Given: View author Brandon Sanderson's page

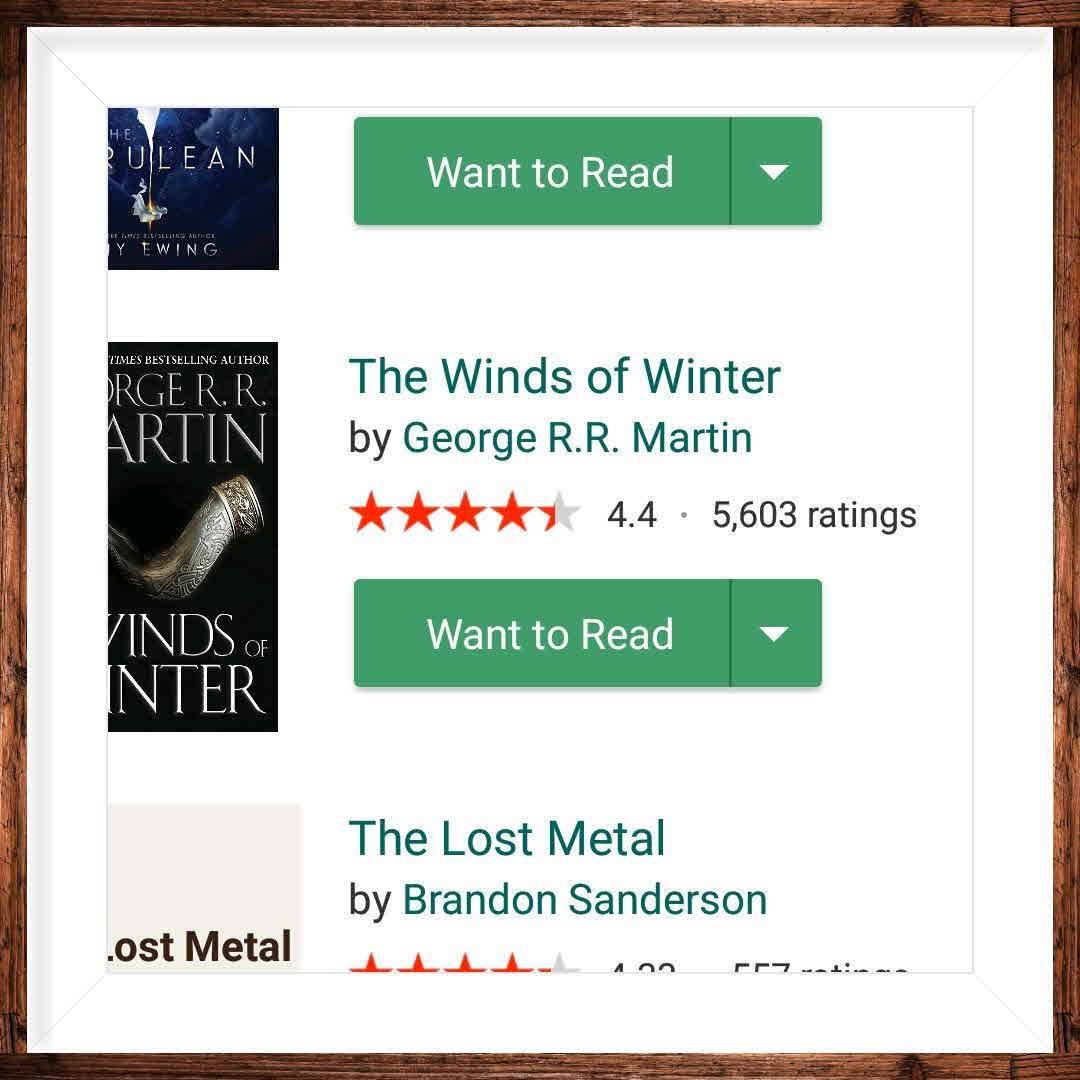Looking at the screenshot, I should point(584,900).
